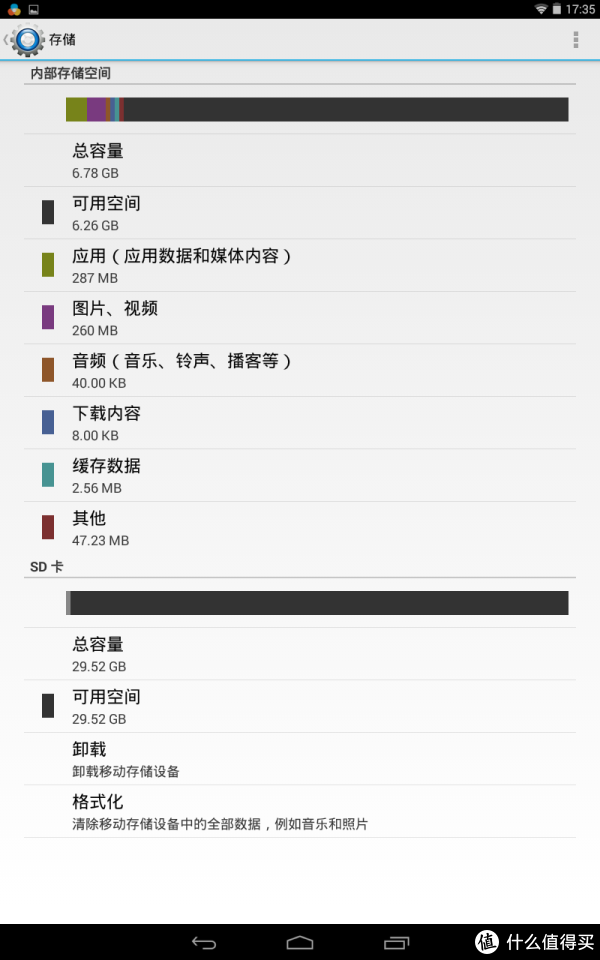
Task: Open the 图片、视频 row
Action: [300, 318]
